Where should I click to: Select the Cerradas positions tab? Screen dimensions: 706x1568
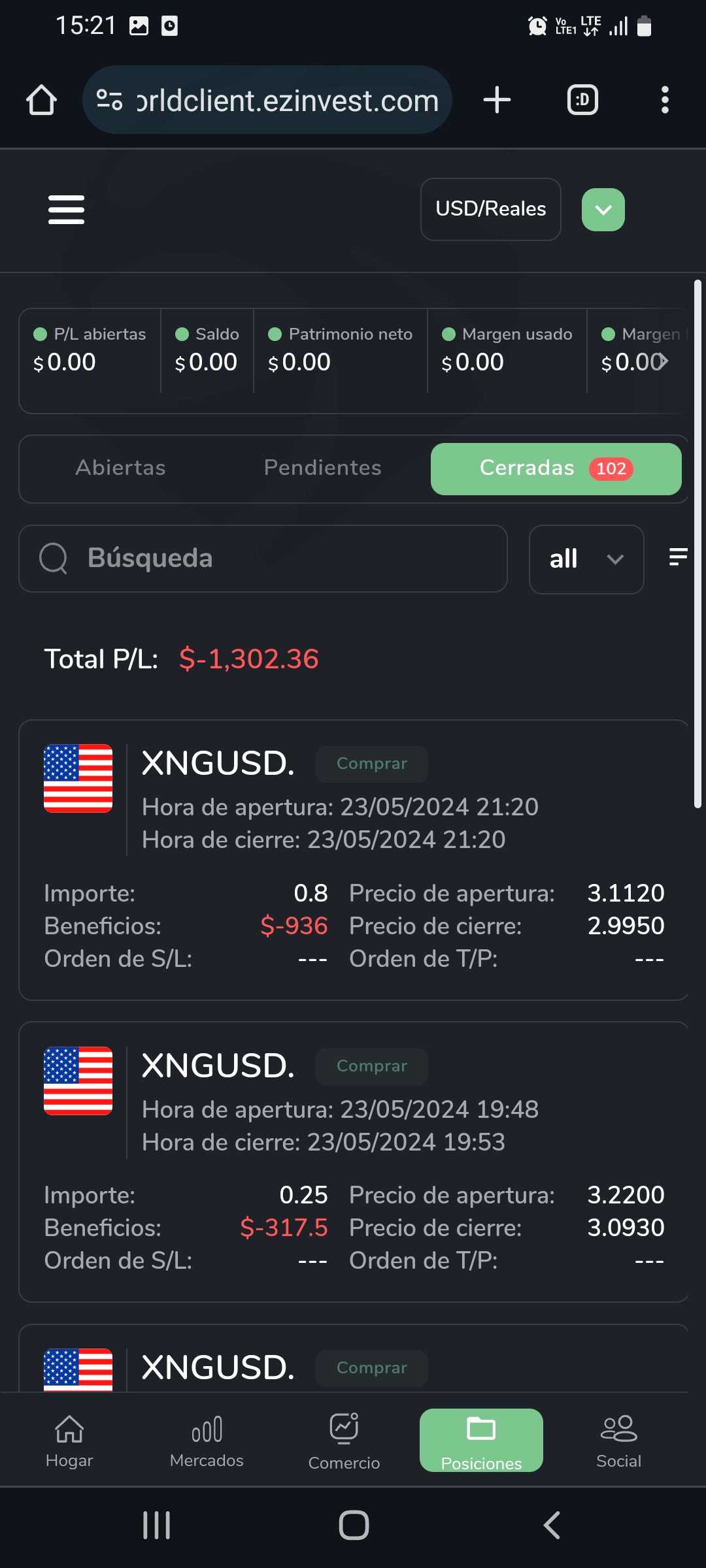click(x=556, y=468)
